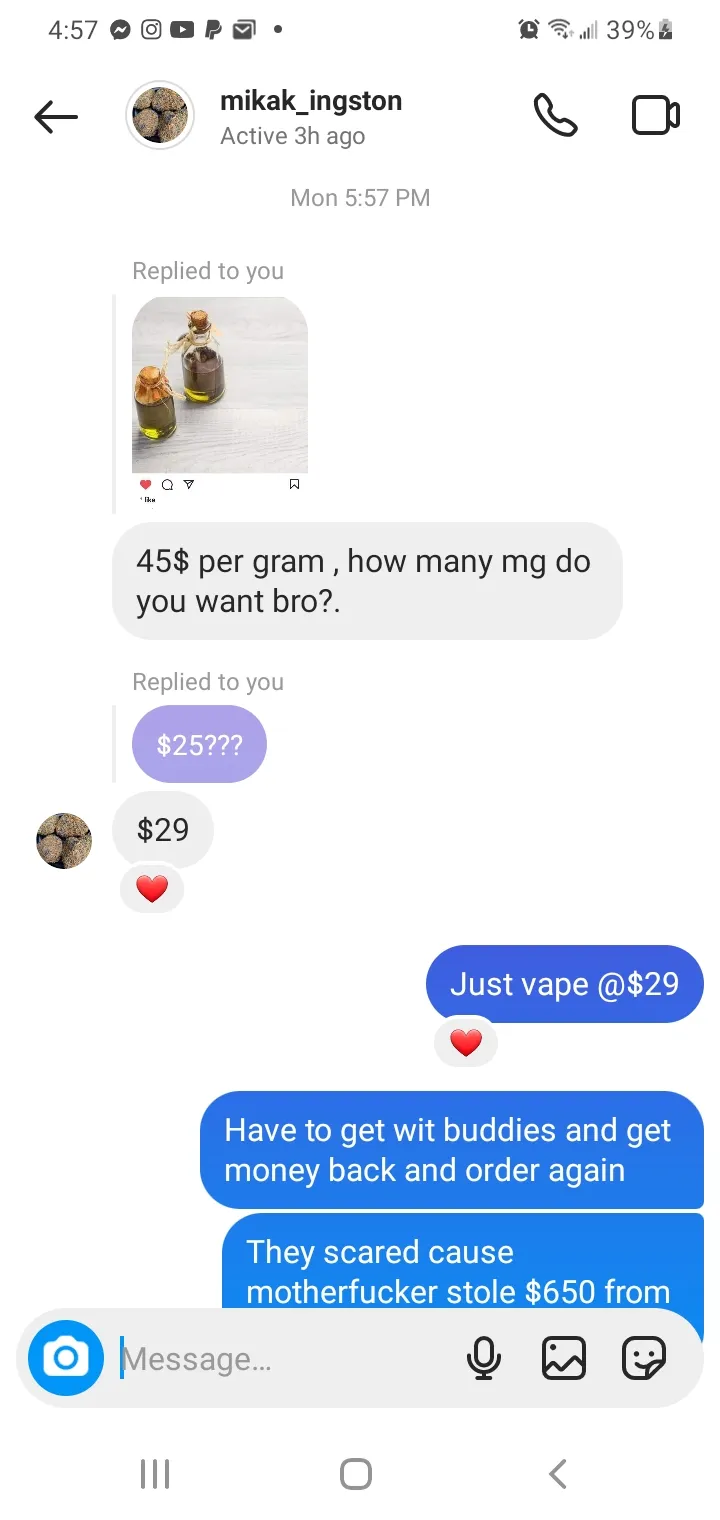
Task: Record a voice message with the microphone
Action: pos(484,1358)
